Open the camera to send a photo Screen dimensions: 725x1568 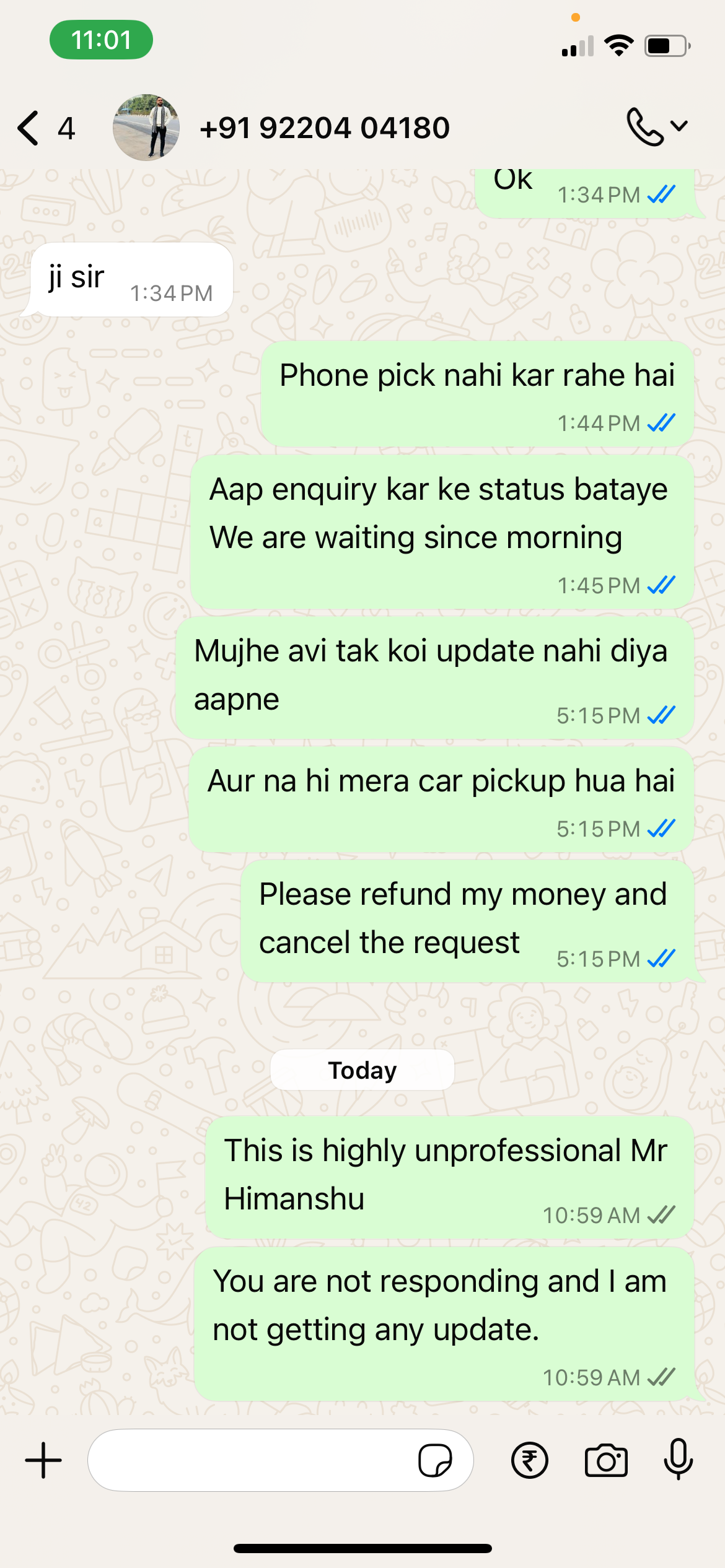click(x=605, y=1460)
